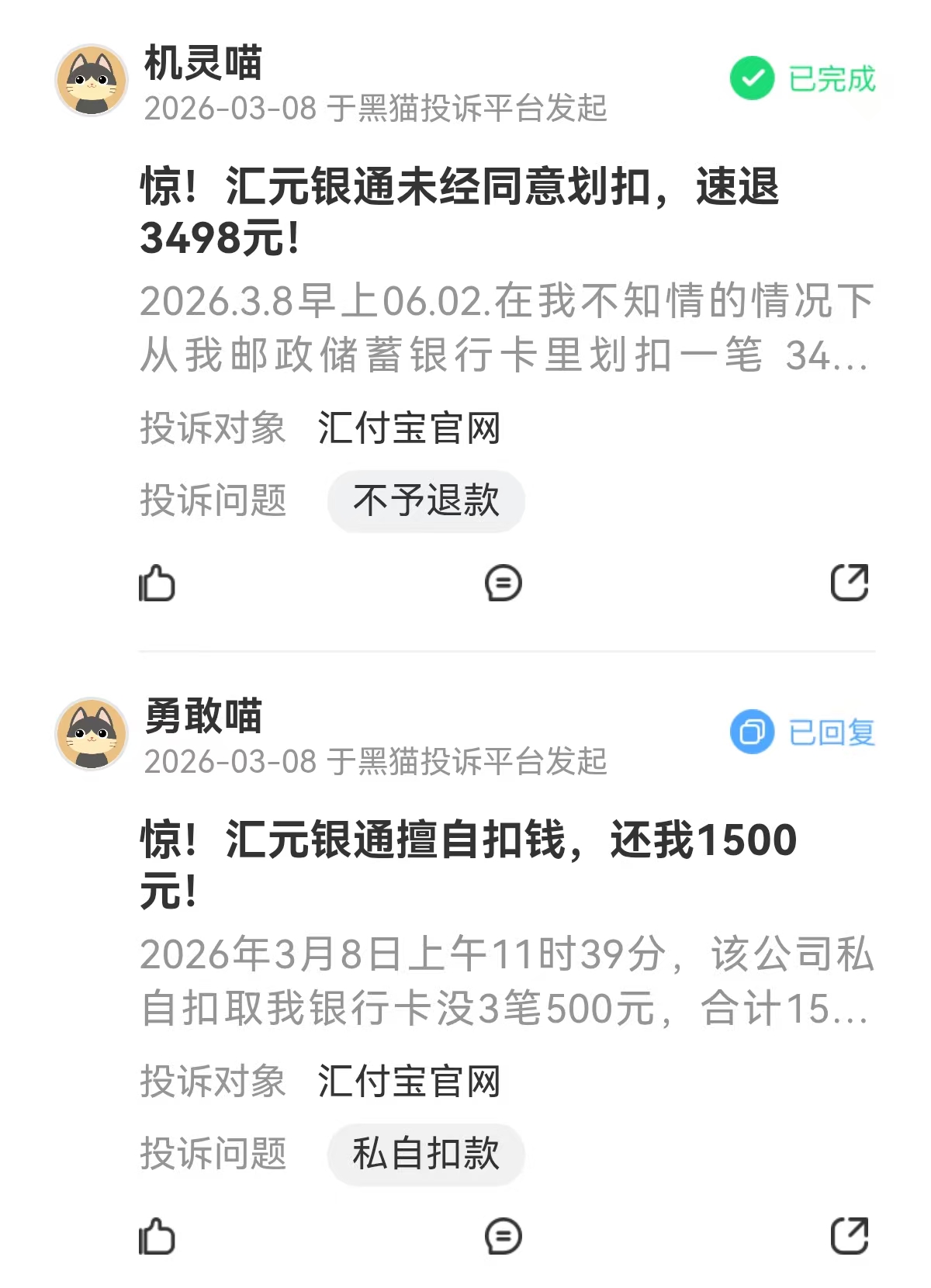Open 汇付宝官网 under 机灵喵's complaint
This screenshot has height=1288, width=931.
[409, 428]
